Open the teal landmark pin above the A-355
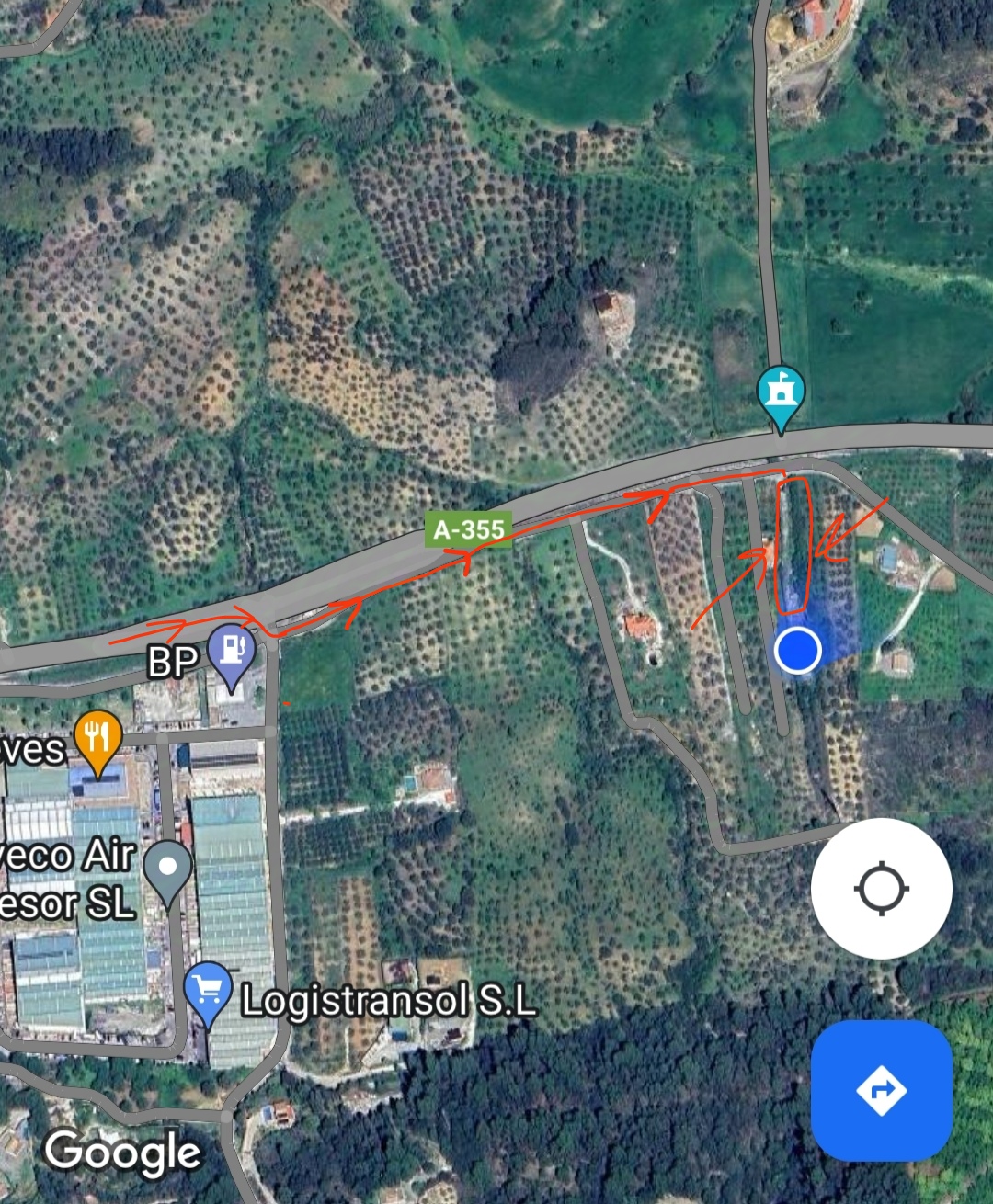The height and width of the screenshot is (1204, 993). point(781,394)
